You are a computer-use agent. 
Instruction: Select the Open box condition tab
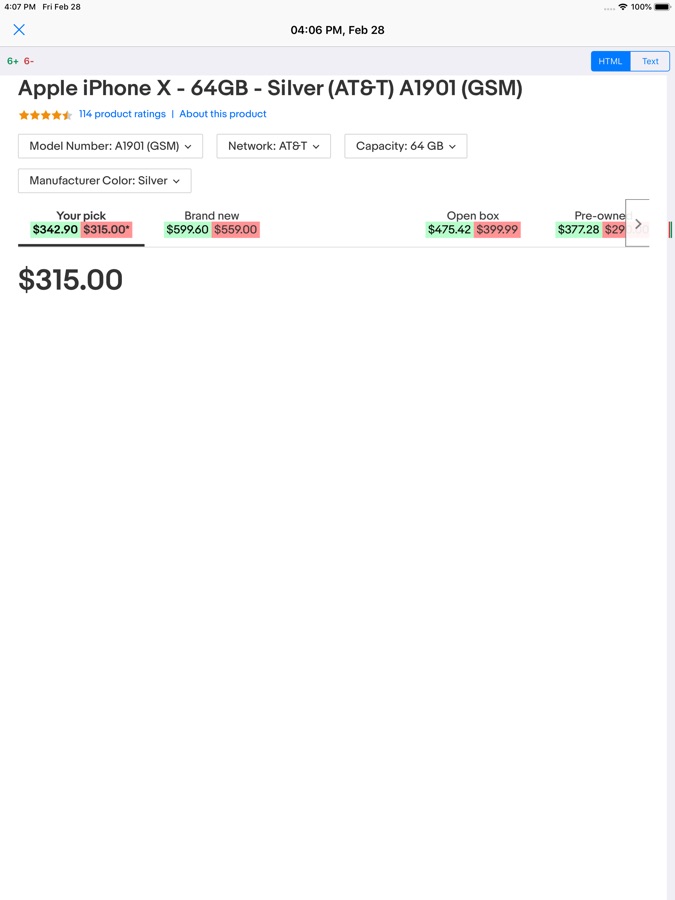(x=473, y=223)
